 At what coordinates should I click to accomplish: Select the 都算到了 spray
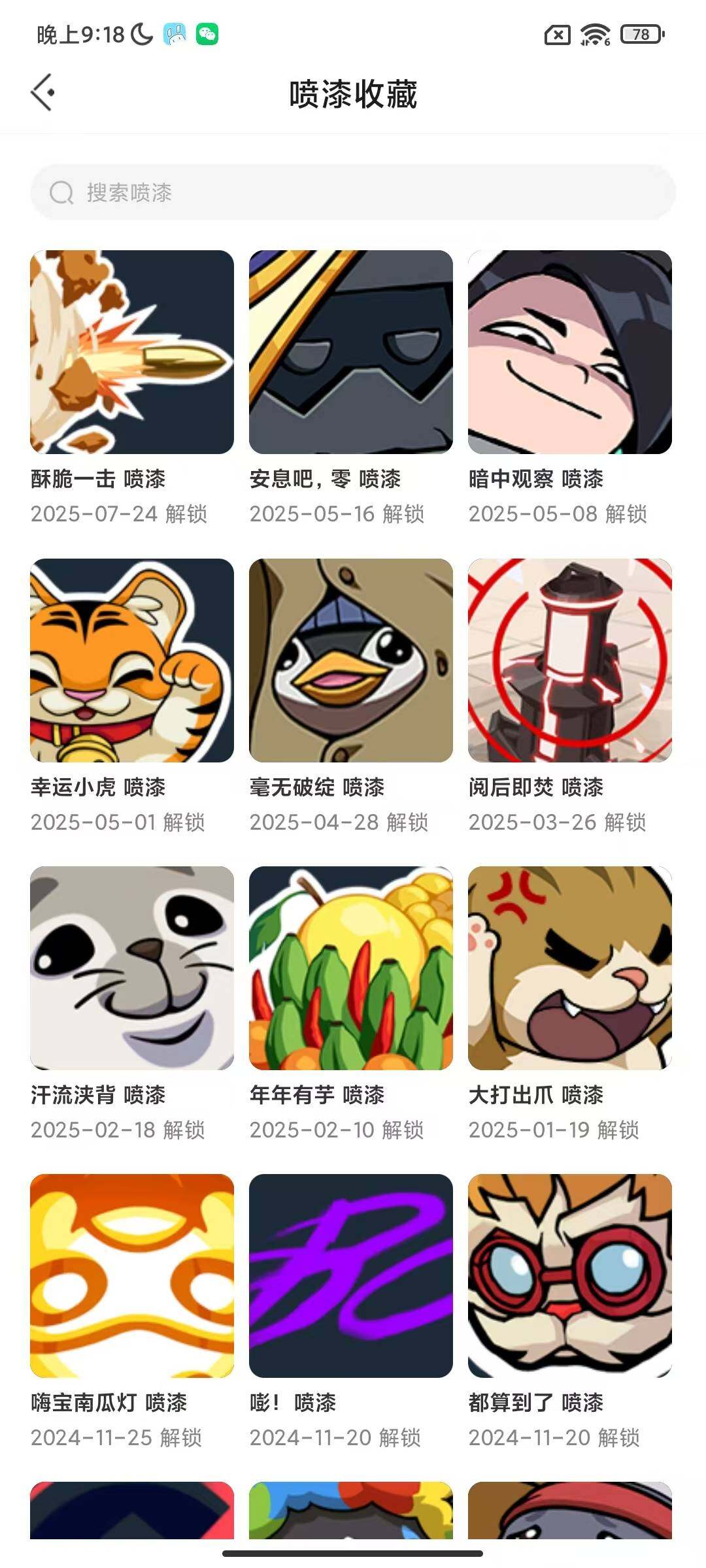point(570,1275)
